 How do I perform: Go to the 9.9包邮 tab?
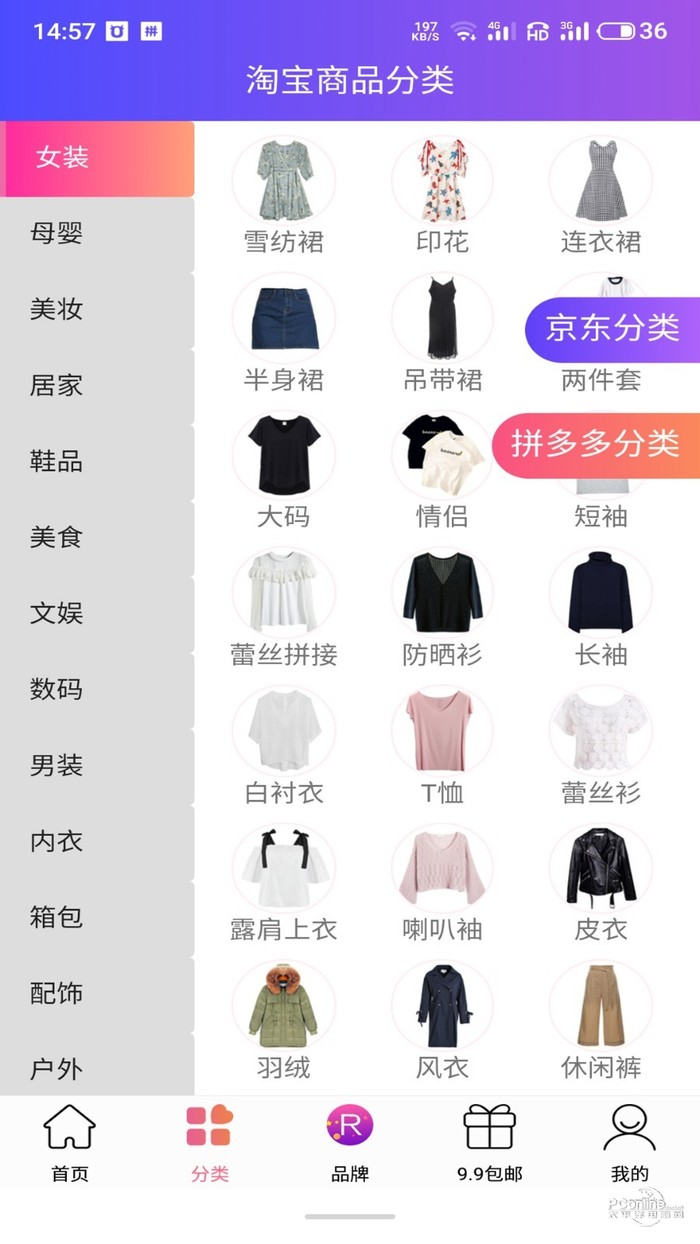pos(489,1144)
